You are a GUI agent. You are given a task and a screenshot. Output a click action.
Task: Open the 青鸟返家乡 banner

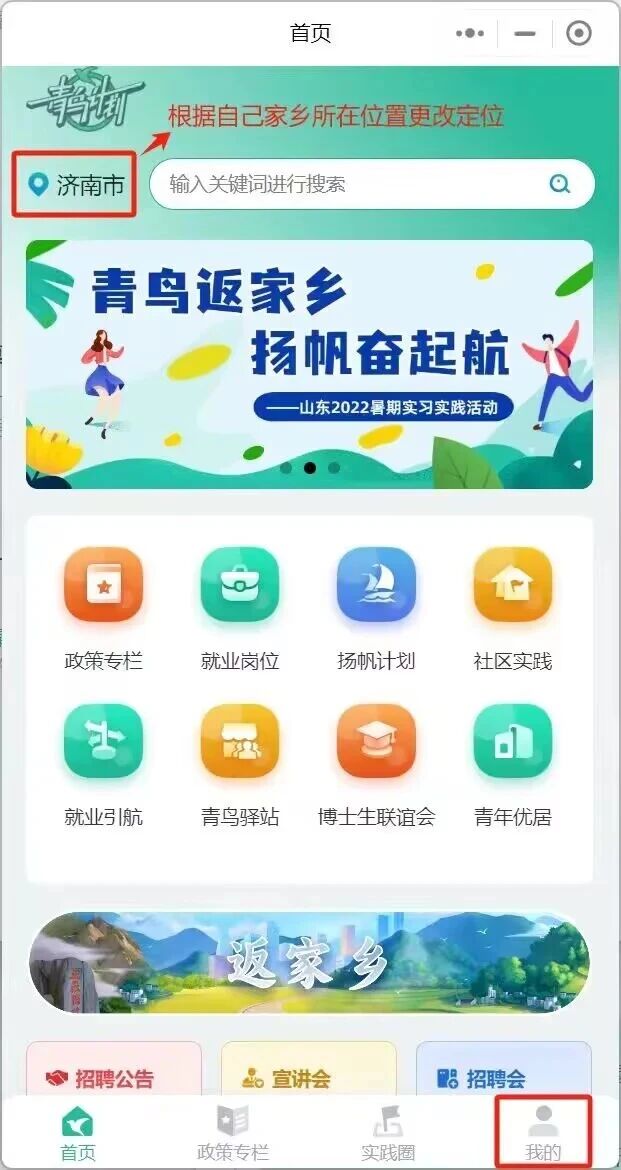(309, 364)
